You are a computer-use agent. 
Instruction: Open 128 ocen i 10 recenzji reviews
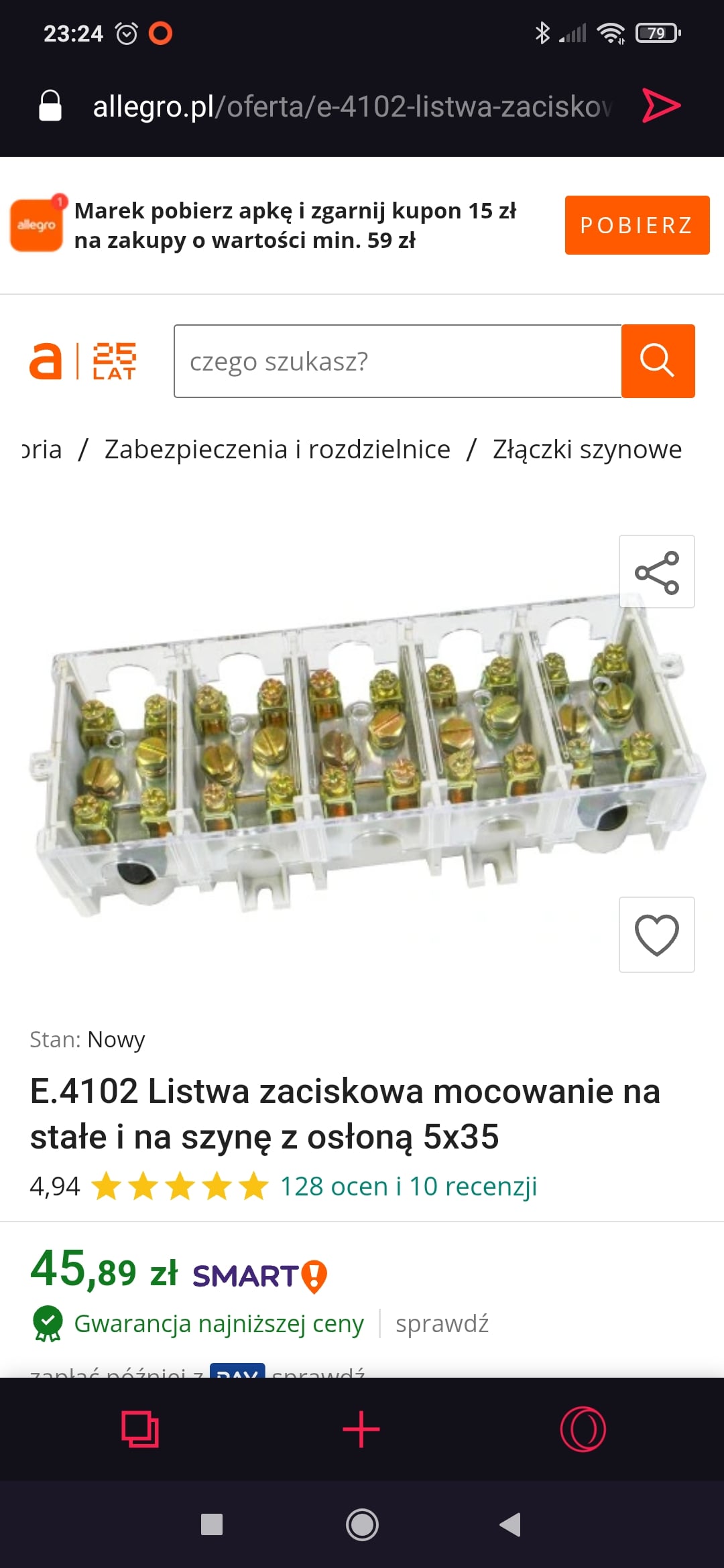[408, 1187]
